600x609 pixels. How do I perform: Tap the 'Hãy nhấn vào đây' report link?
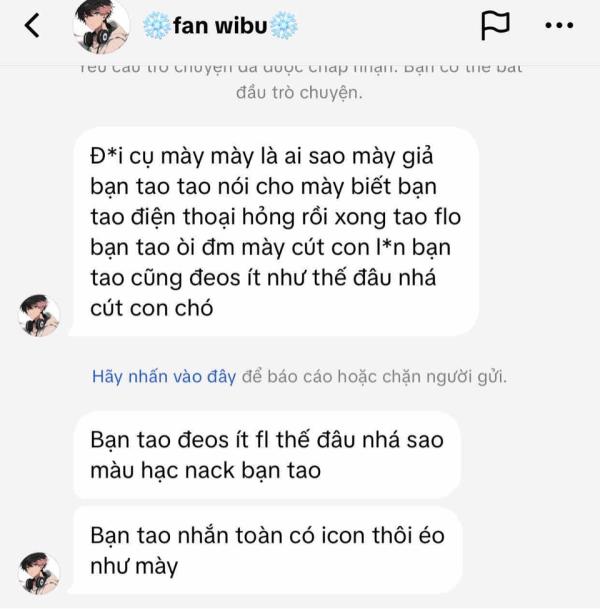point(164,377)
